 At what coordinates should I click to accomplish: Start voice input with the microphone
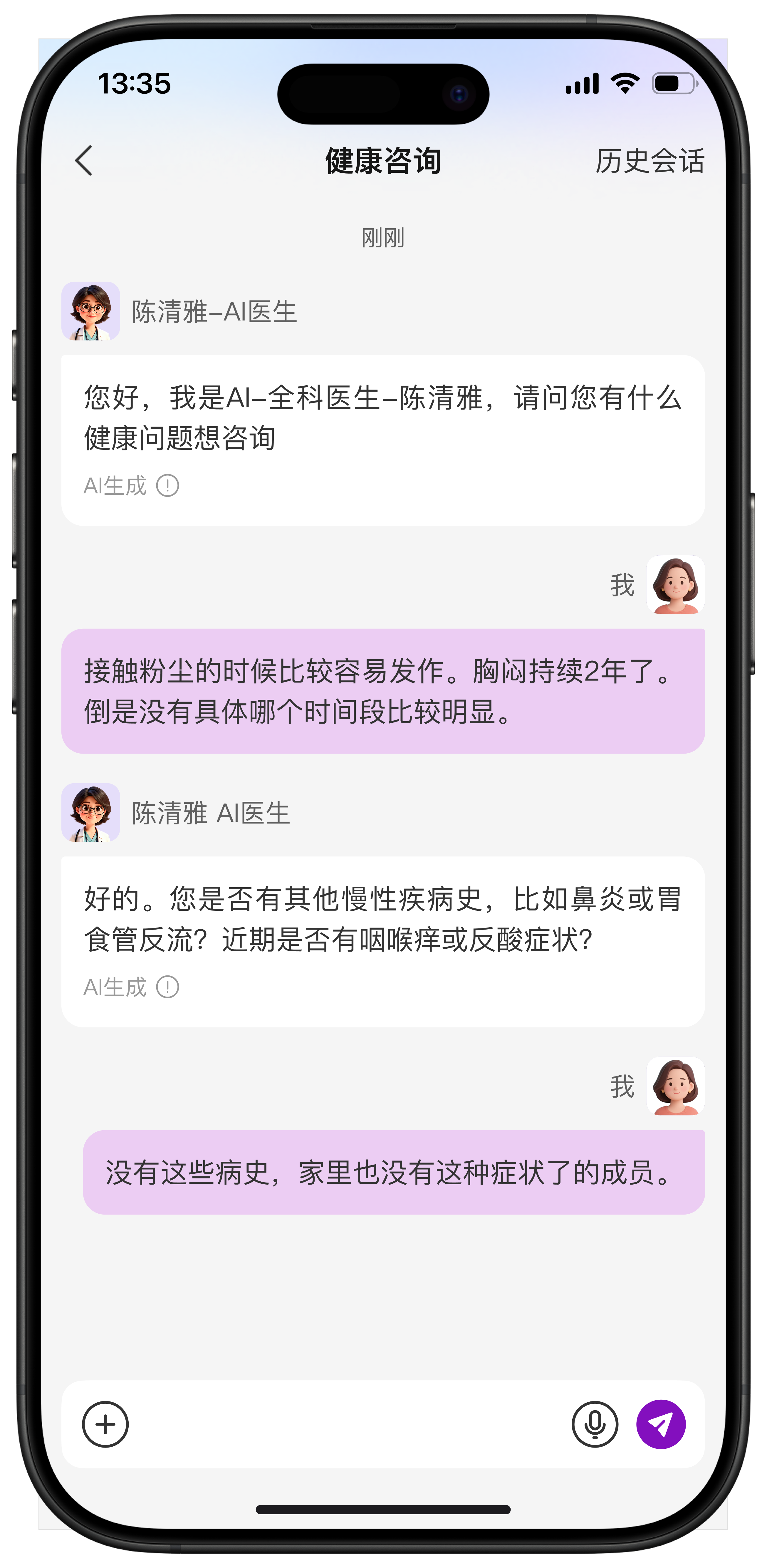(595, 1424)
